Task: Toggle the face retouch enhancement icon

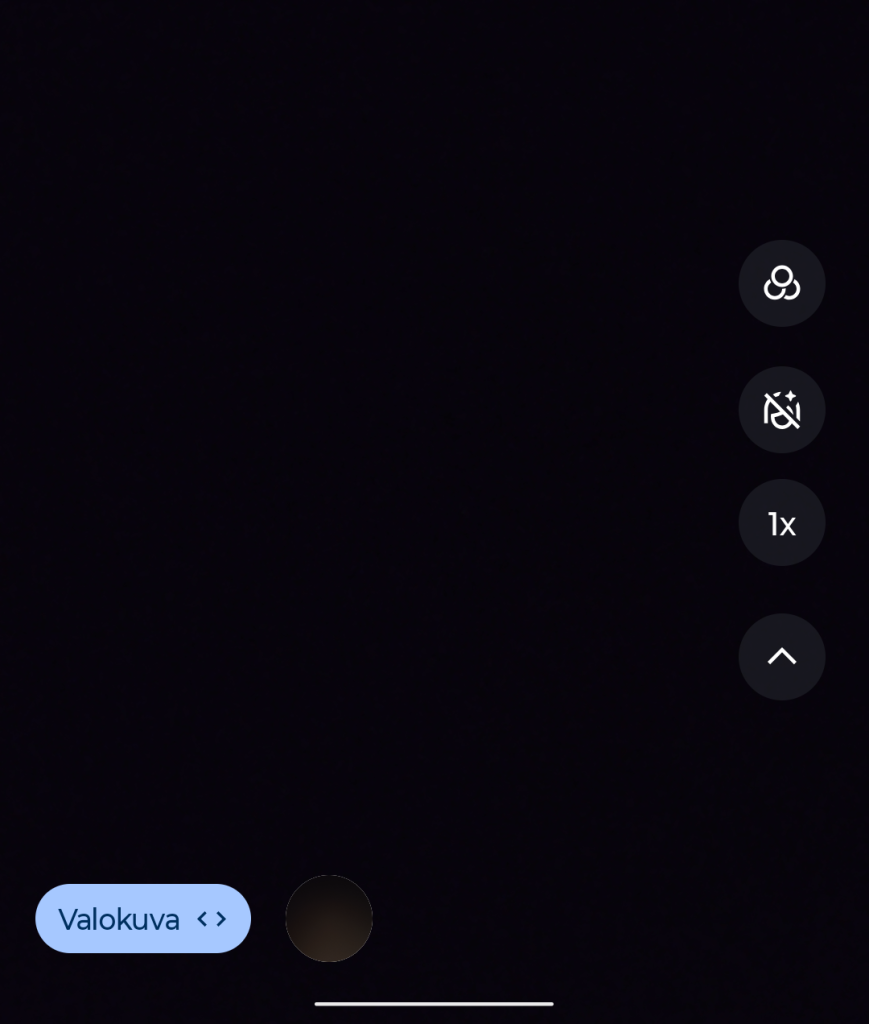Action: pos(782,410)
